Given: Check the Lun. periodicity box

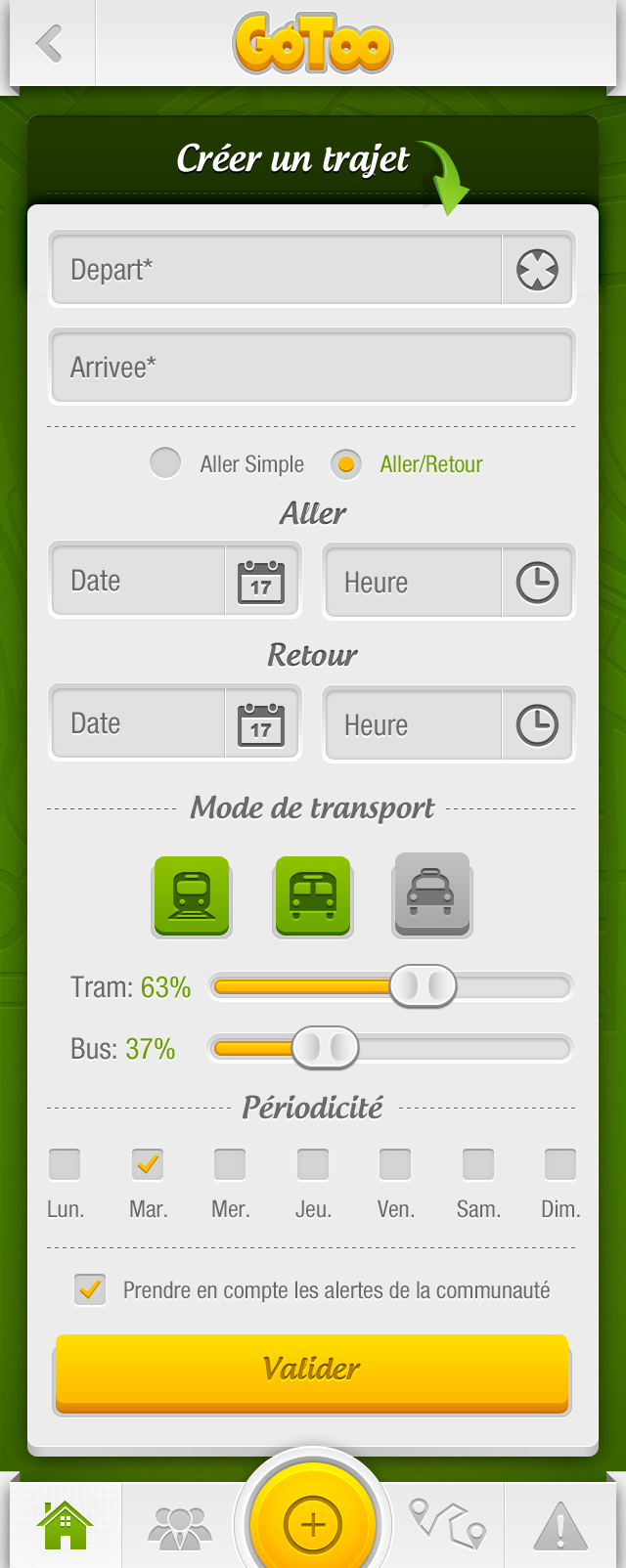Looking at the screenshot, I should (x=65, y=1164).
